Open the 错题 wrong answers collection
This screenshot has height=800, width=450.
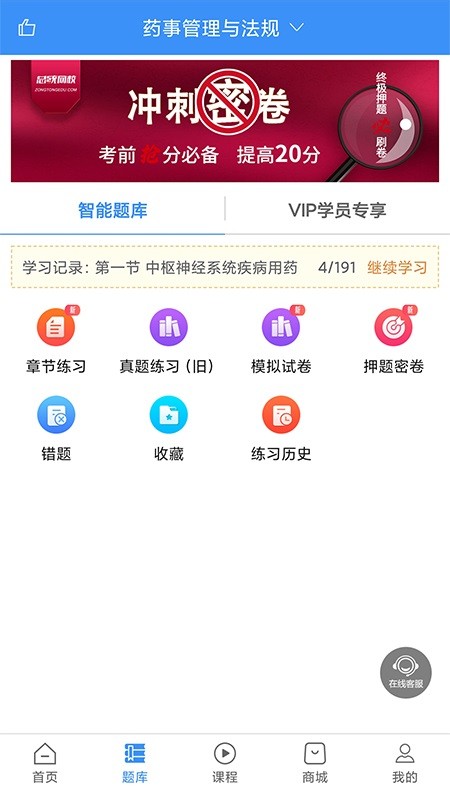56,429
